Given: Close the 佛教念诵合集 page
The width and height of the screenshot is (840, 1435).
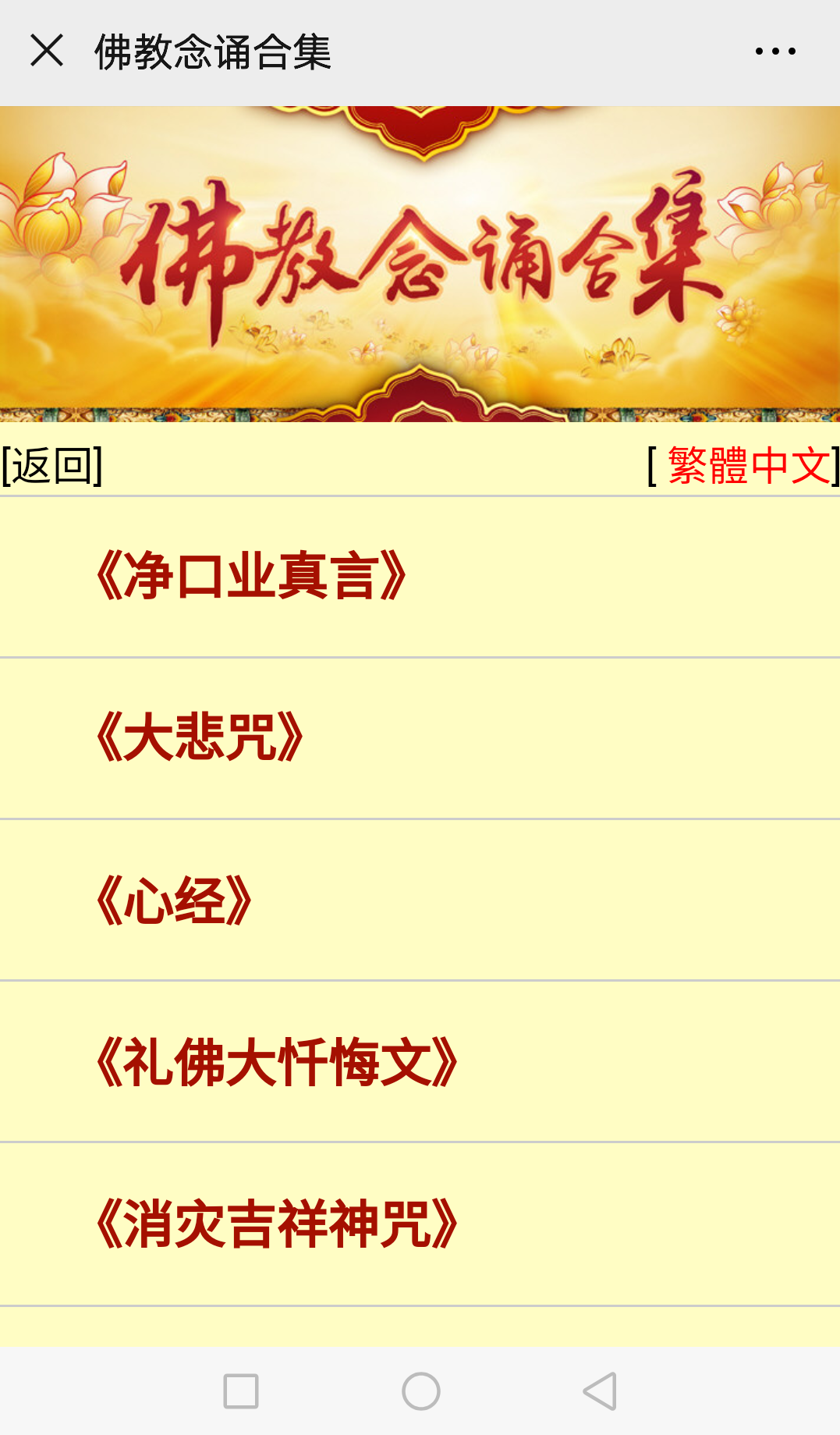Looking at the screenshot, I should coord(46,52).
